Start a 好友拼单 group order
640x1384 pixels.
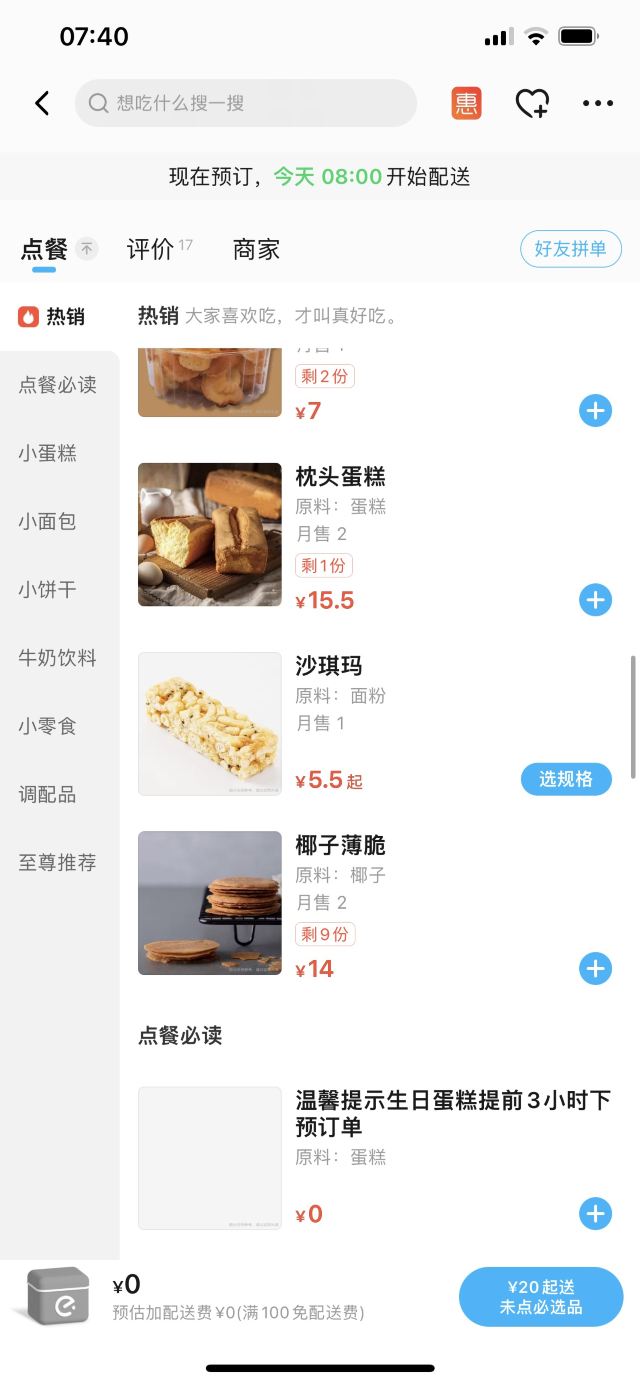(x=570, y=249)
